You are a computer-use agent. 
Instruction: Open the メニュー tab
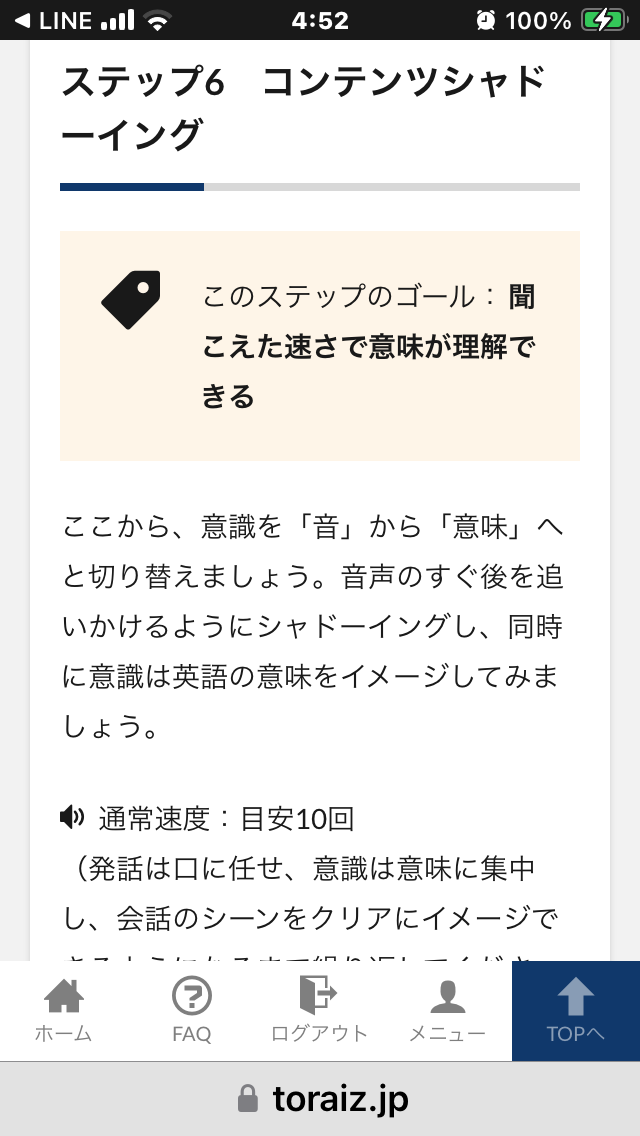coord(447,1011)
